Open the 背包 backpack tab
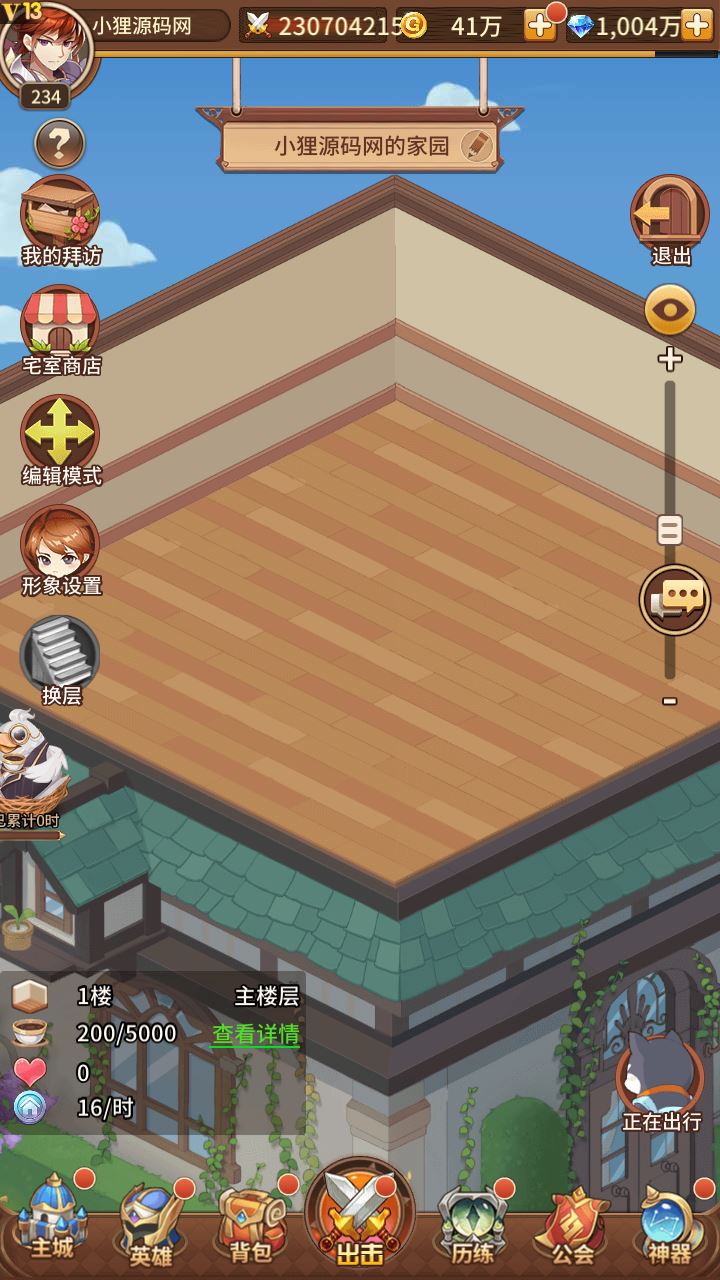 click(250, 1225)
